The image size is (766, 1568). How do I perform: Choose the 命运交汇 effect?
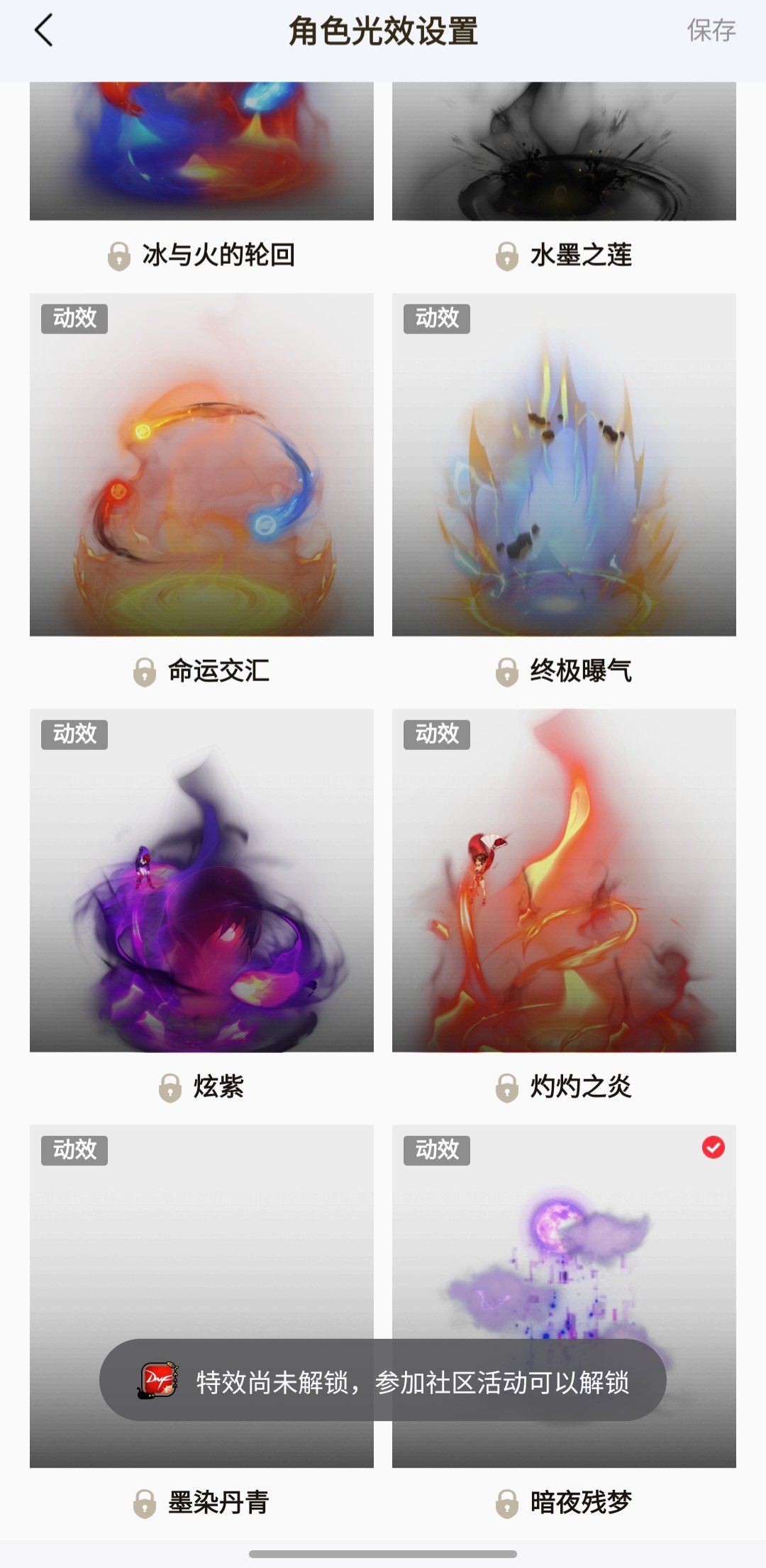point(201,465)
